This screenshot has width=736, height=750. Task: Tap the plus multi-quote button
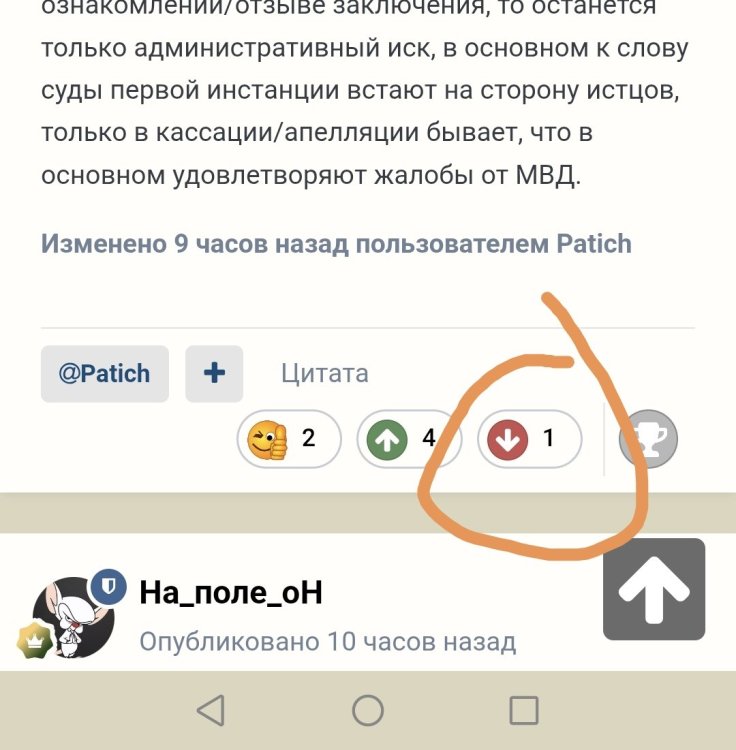214,374
